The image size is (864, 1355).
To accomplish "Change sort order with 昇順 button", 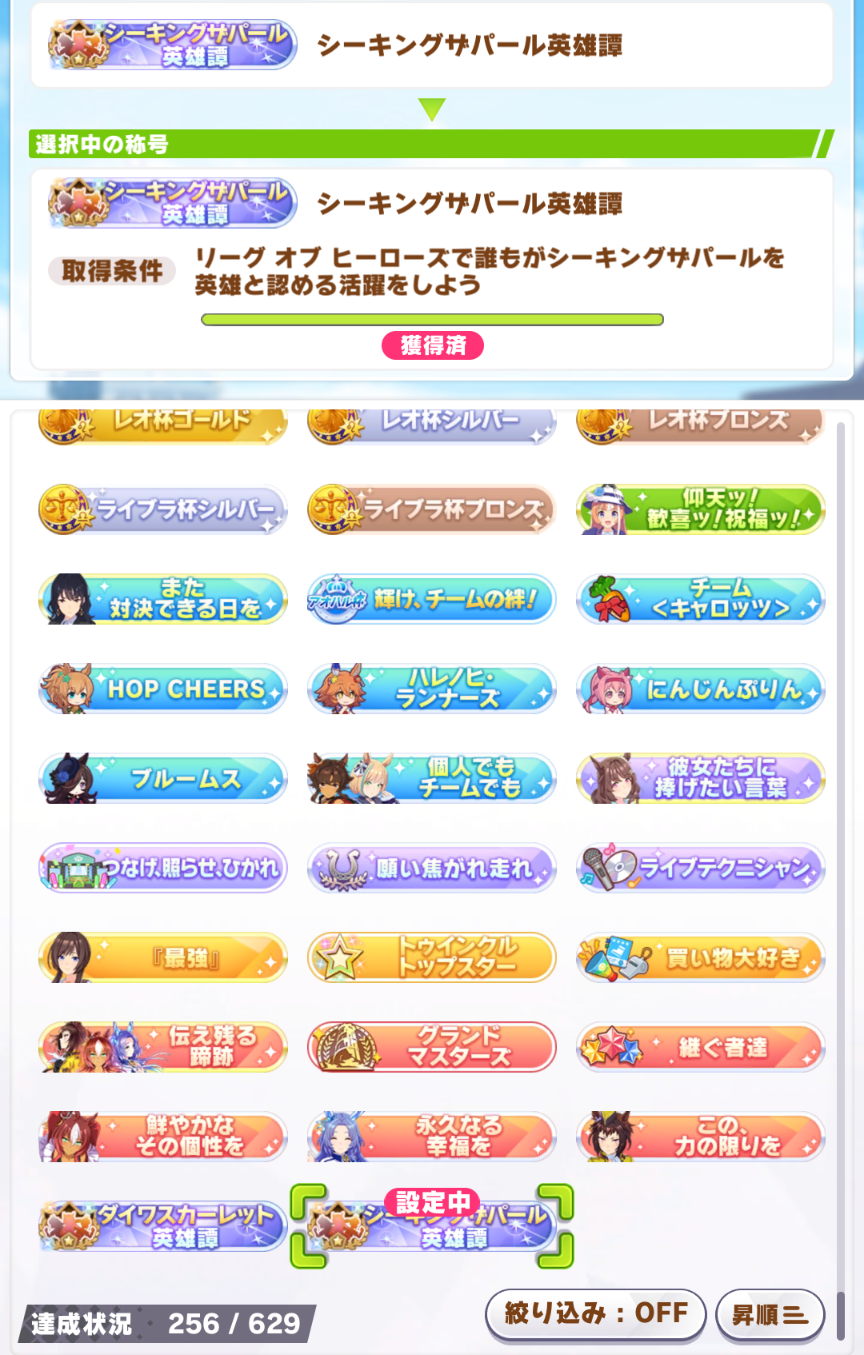I will 770,1315.
